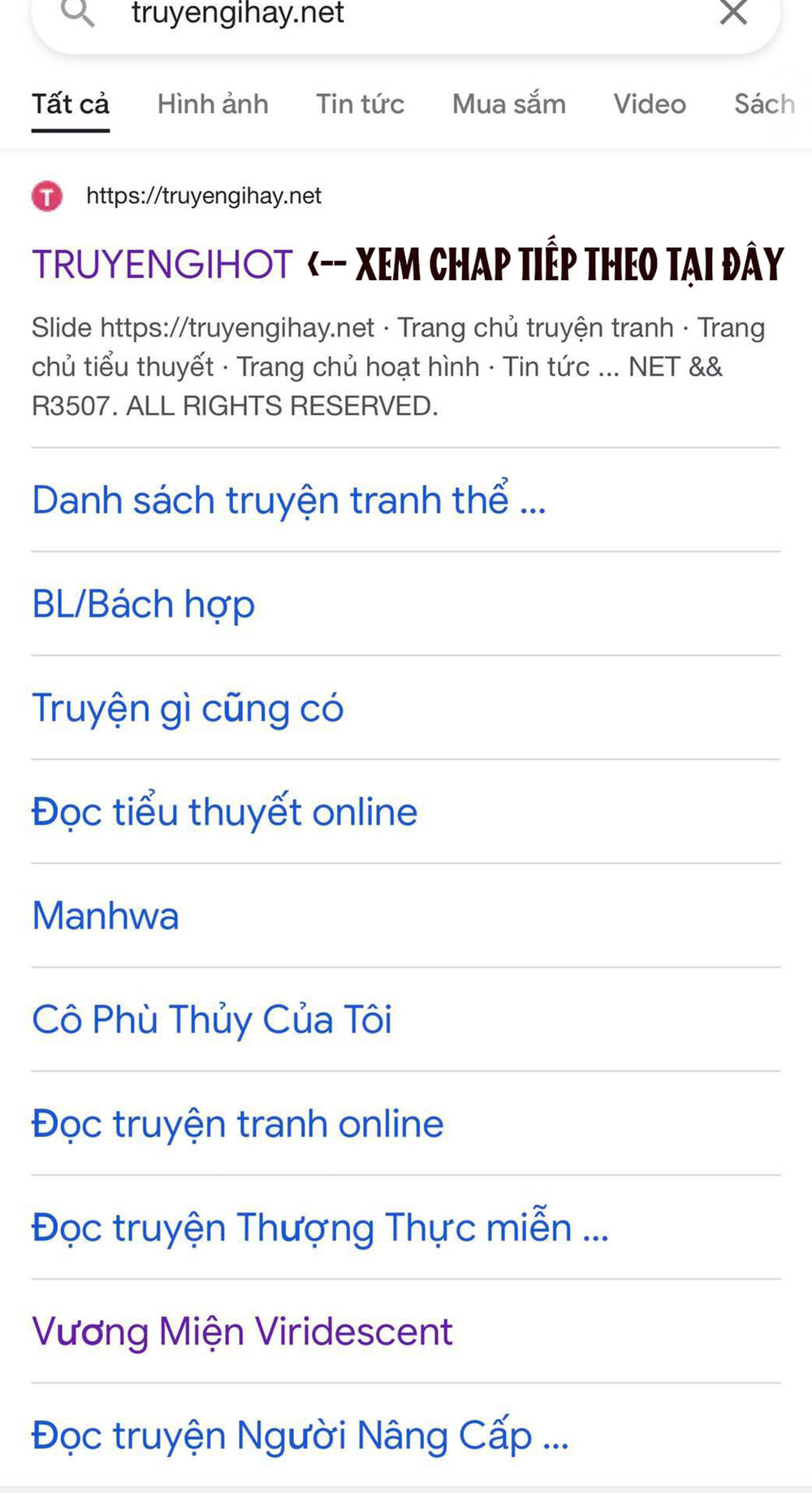Open Danh sách truyện tranh thể sitelink
This screenshot has height=1493, width=812.
(x=290, y=501)
